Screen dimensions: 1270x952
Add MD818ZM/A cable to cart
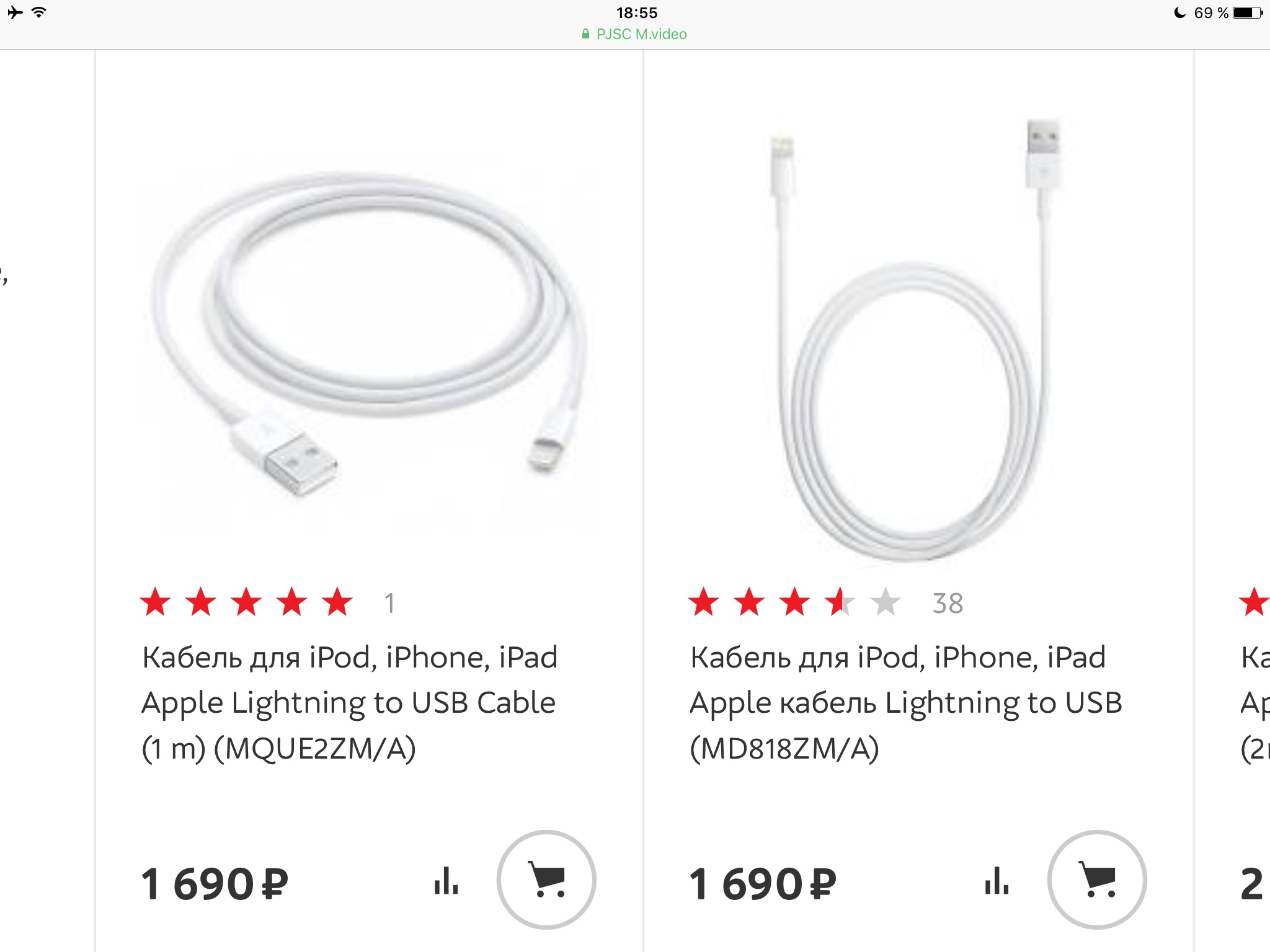pos(1096,879)
